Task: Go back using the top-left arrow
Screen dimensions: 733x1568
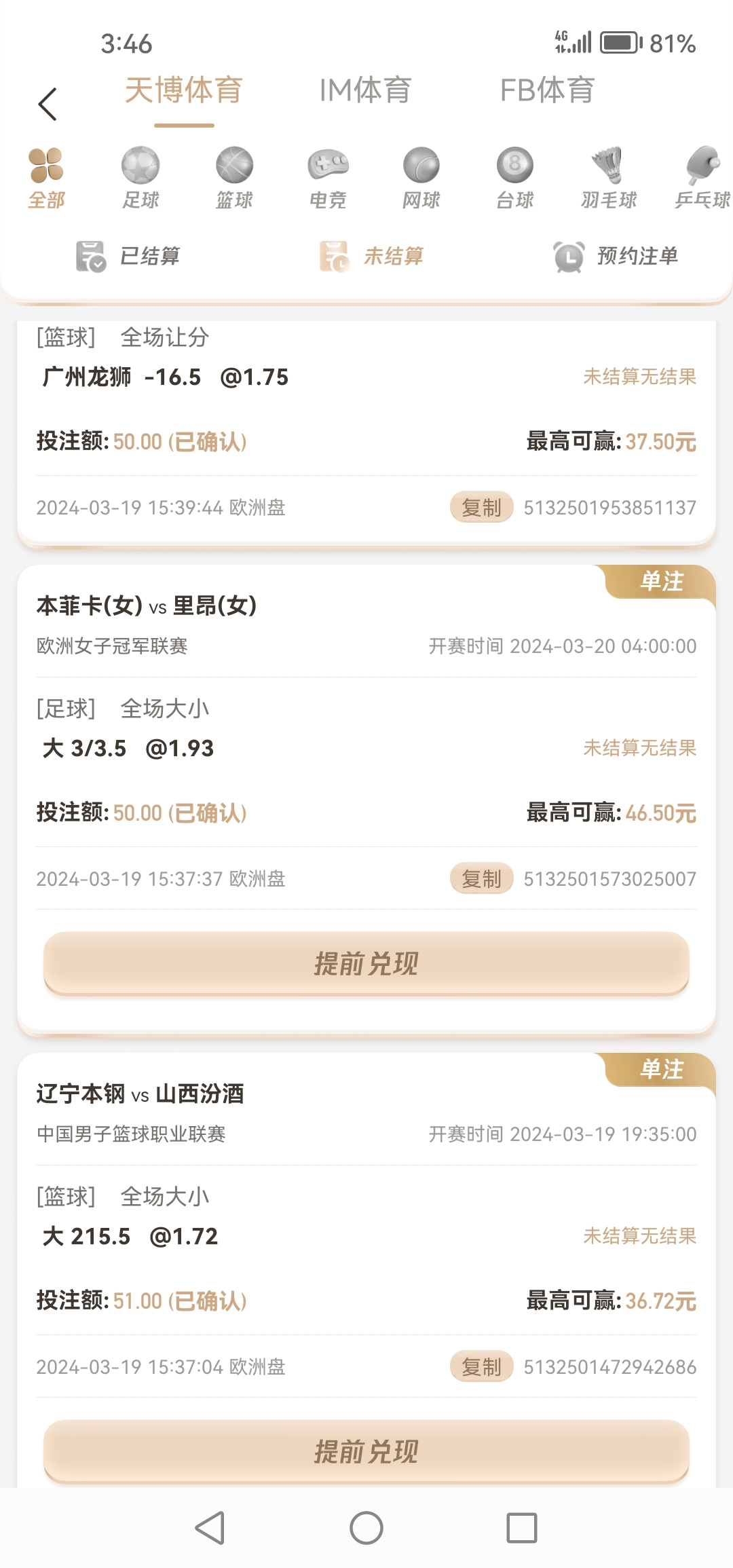Action: (48, 105)
